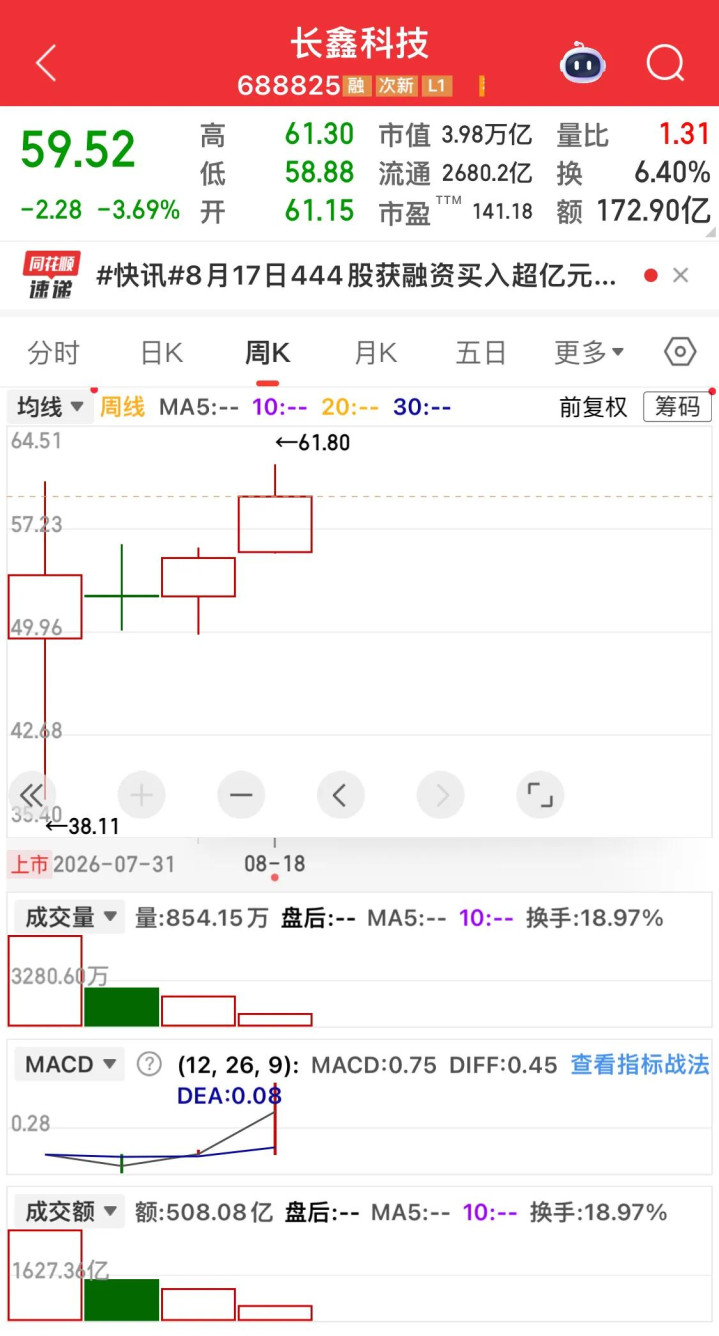
Task: Change the 前复权 adjustment setting
Action: coord(593,407)
